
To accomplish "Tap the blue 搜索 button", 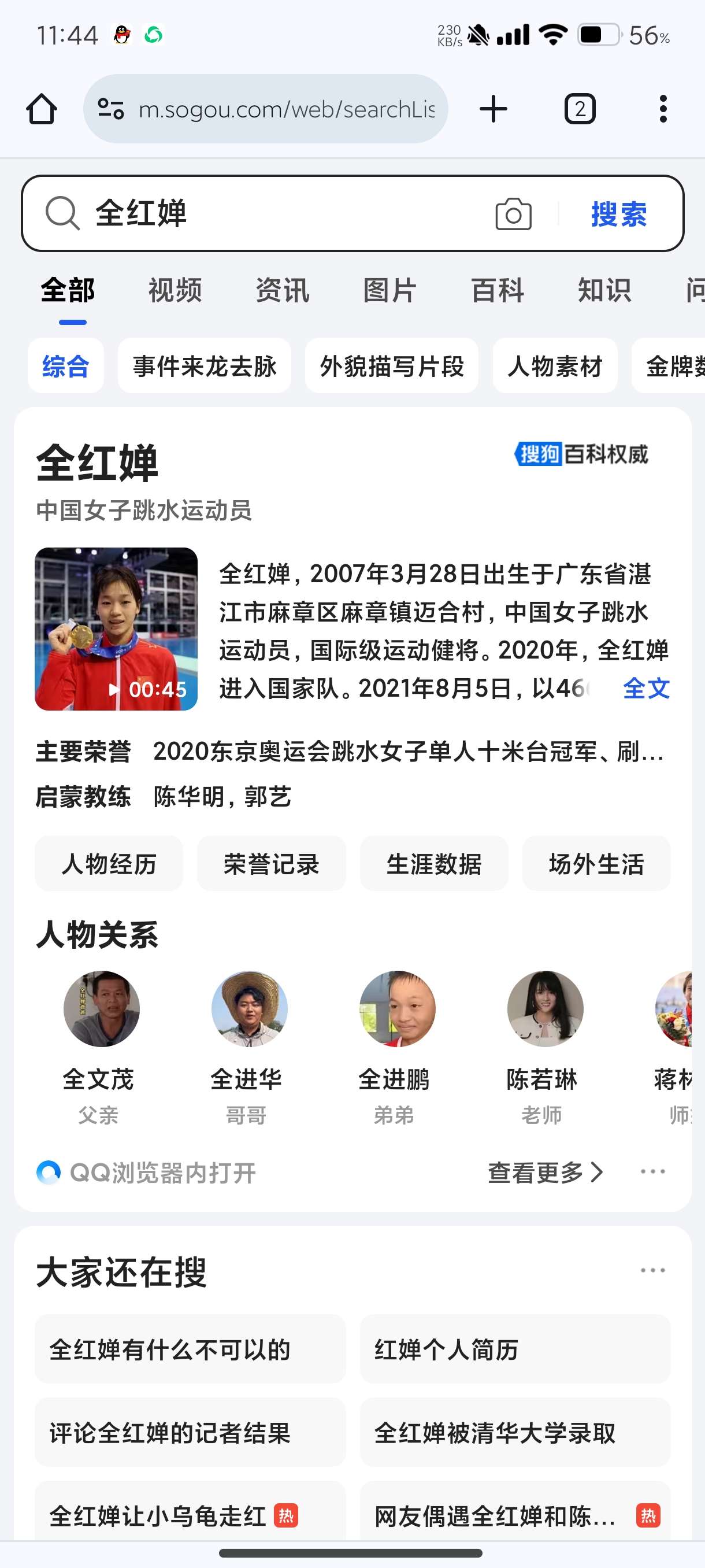I will tap(619, 214).
